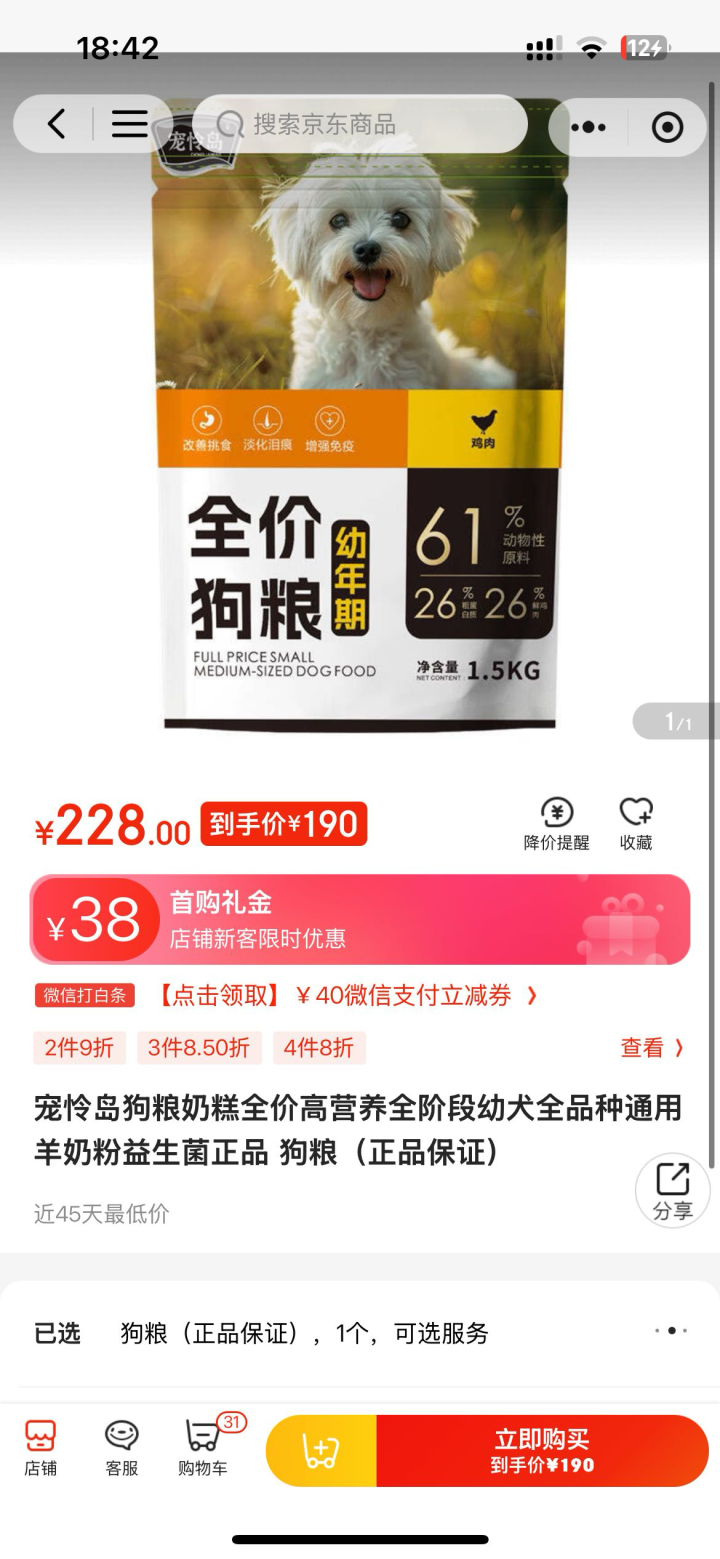View multi-item discounts via 查看
This screenshot has width=720, height=1559.
[x=651, y=1047]
